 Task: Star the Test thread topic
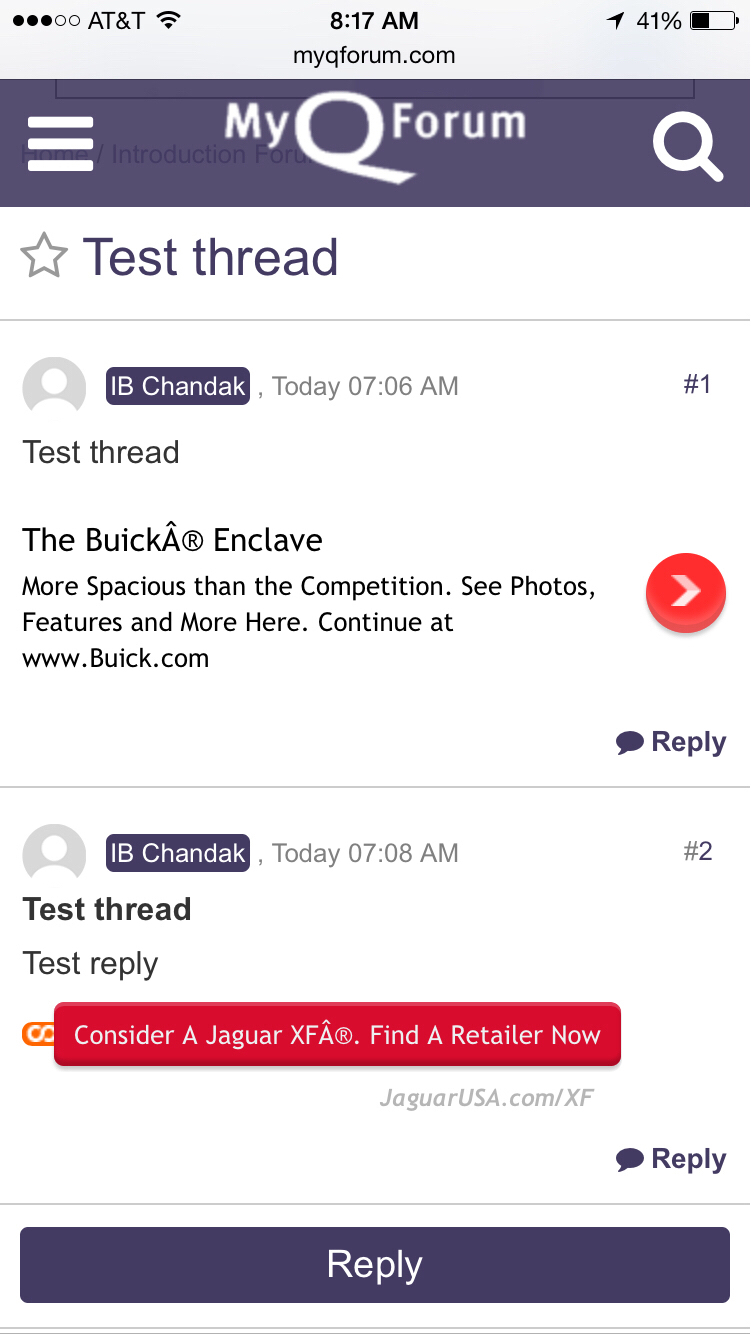(x=44, y=257)
